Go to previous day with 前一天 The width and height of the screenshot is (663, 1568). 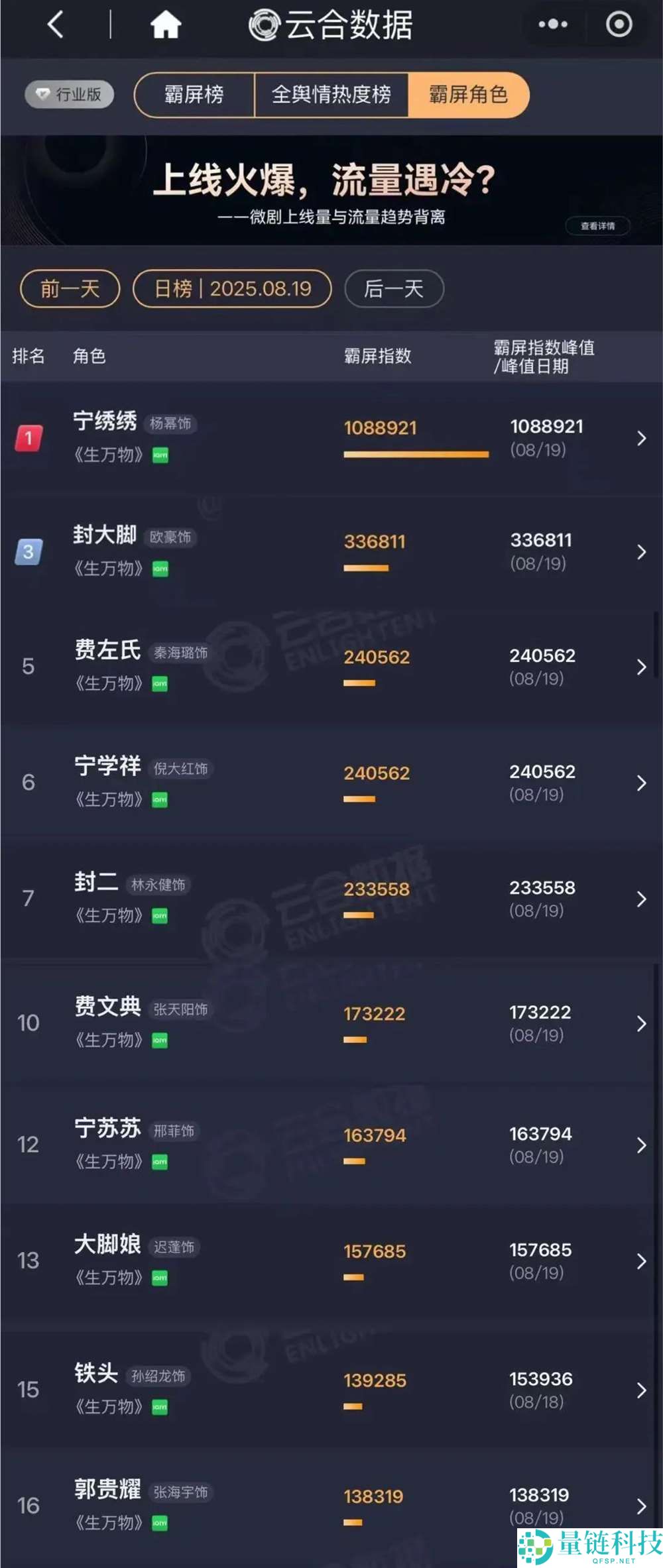pyautogui.click(x=69, y=289)
